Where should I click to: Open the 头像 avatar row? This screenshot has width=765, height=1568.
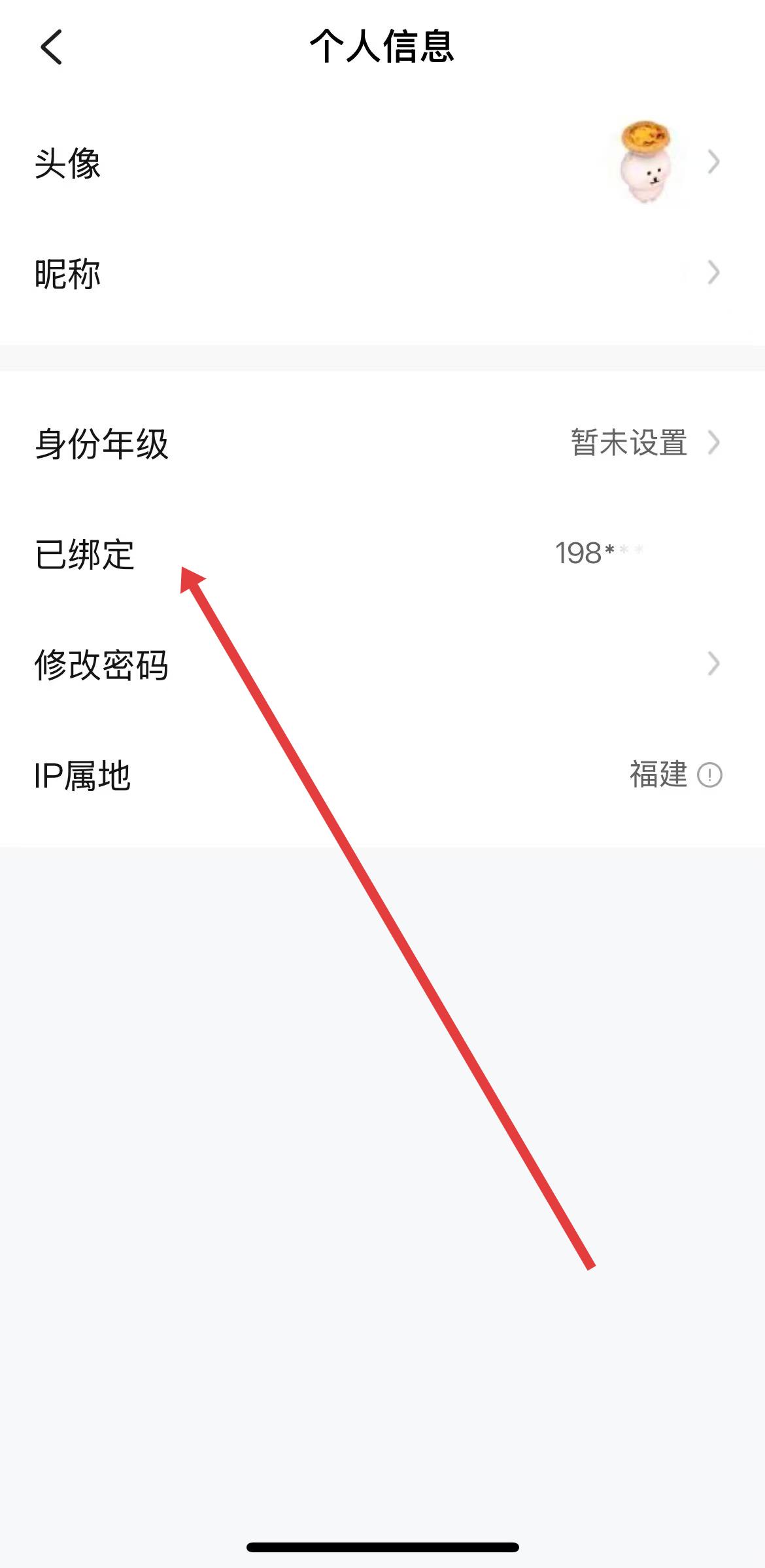[x=382, y=162]
